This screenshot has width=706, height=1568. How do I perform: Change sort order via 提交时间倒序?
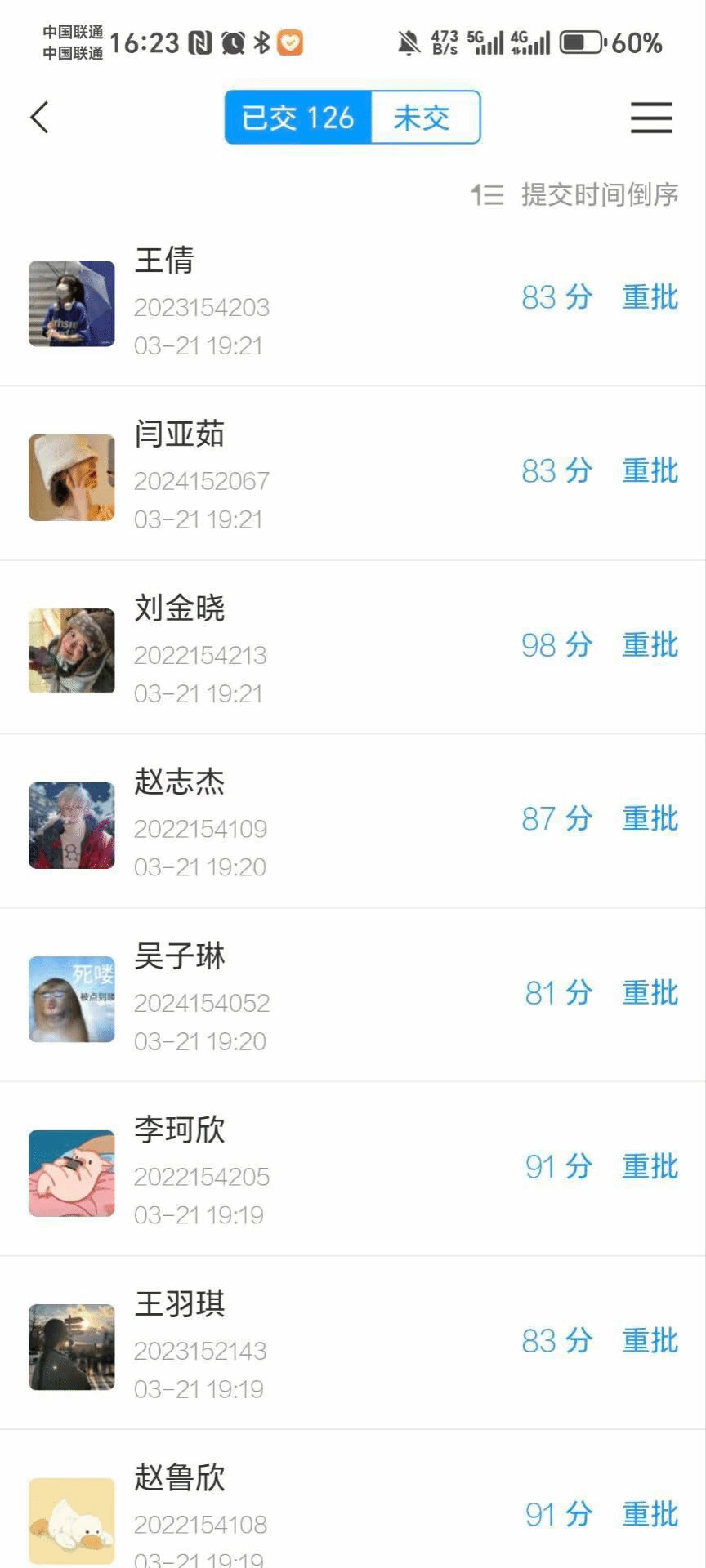[575, 194]
